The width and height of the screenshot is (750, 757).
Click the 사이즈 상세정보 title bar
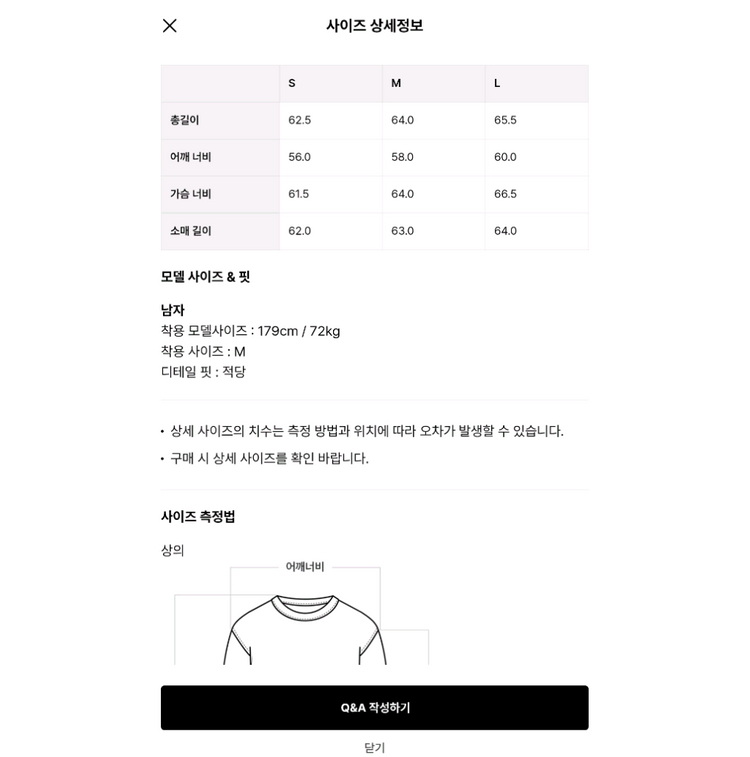(x=374, y=25)
